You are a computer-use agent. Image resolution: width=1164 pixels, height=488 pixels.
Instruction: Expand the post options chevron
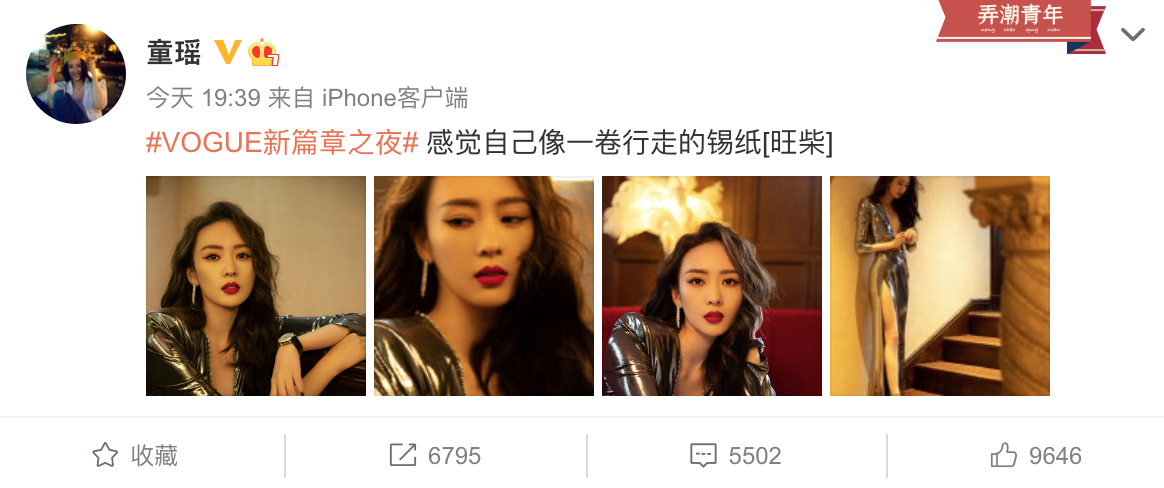coord(1132,34)
